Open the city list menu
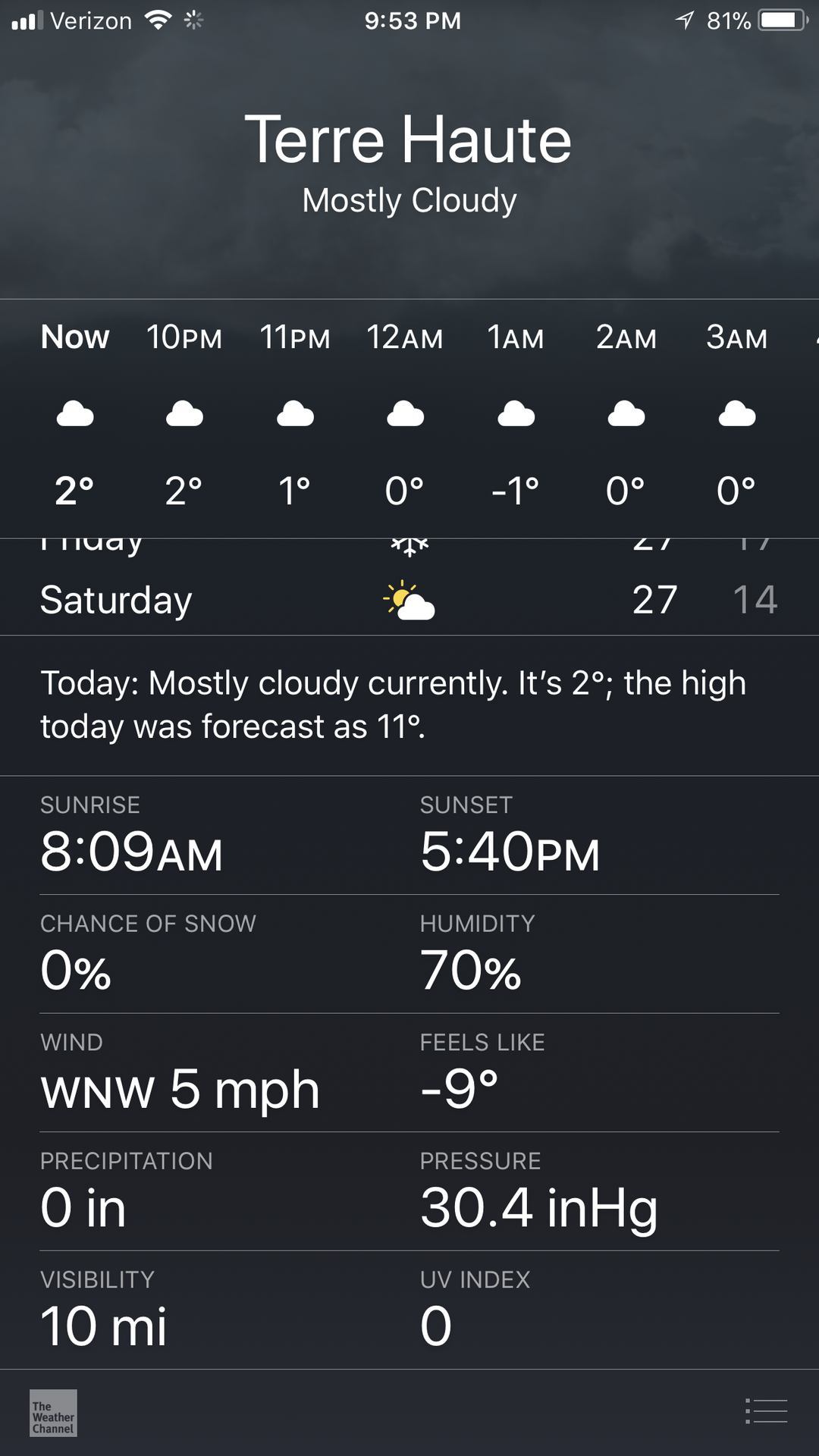819x1456 pixels. pyautogui.click(x=766, y=1411)
